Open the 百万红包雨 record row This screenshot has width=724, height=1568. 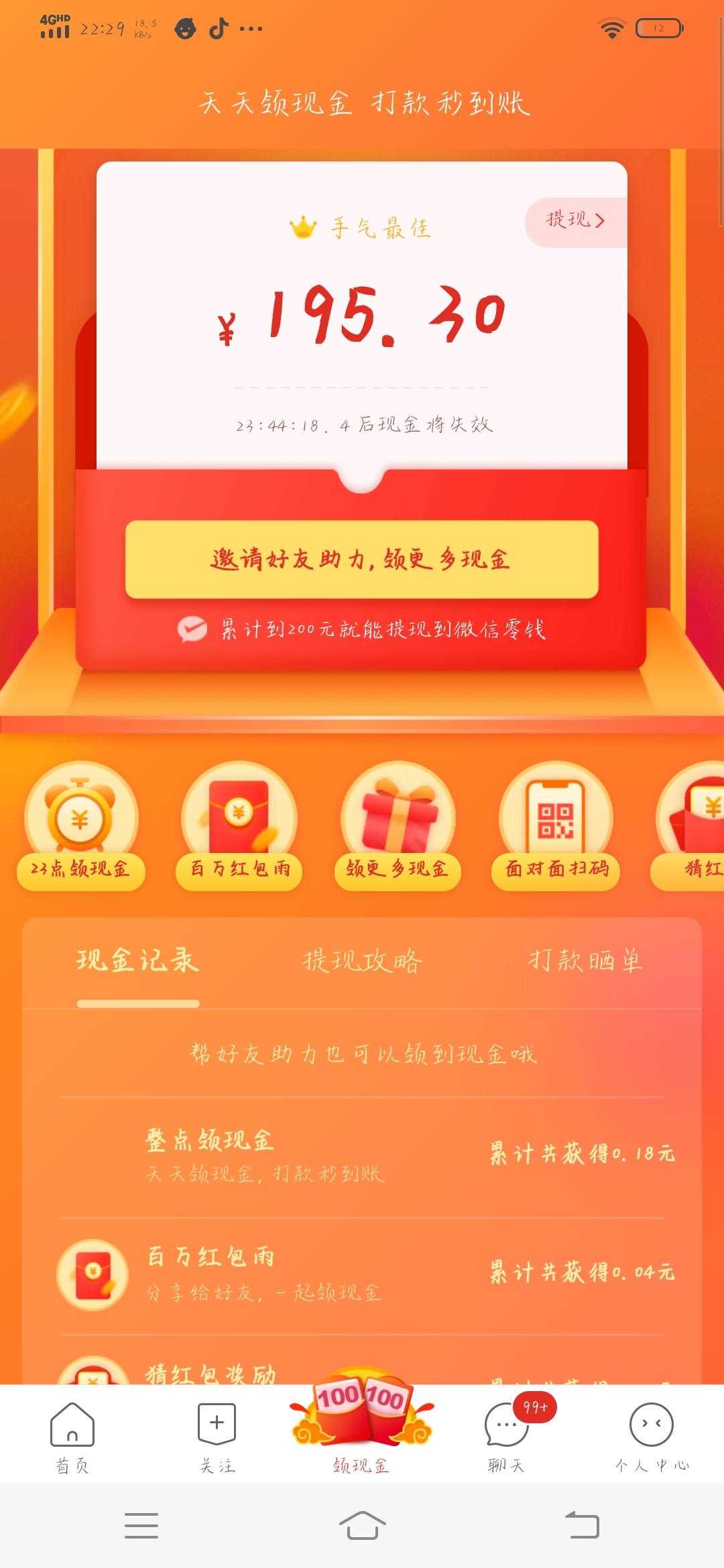362,1273
